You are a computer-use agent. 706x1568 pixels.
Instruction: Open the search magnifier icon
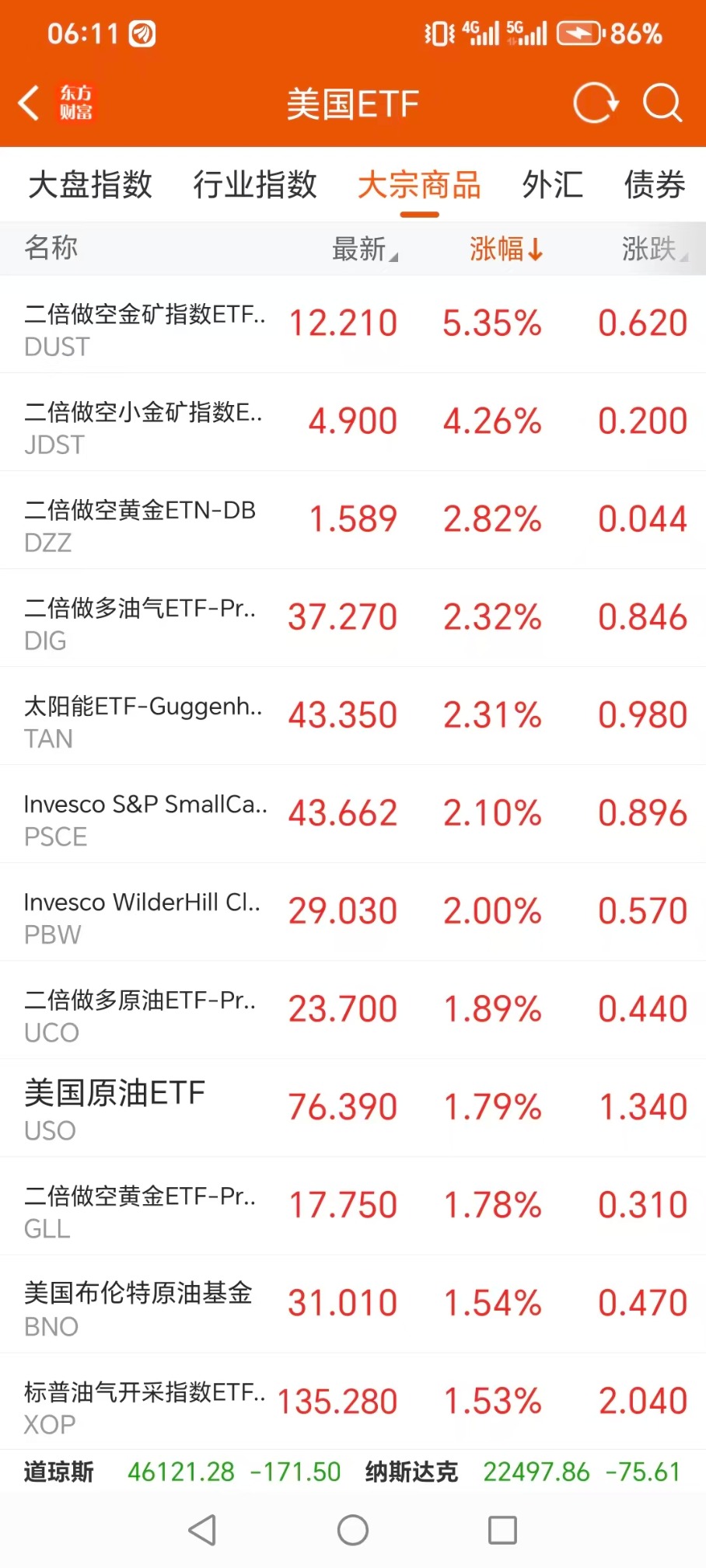point(662,103)
